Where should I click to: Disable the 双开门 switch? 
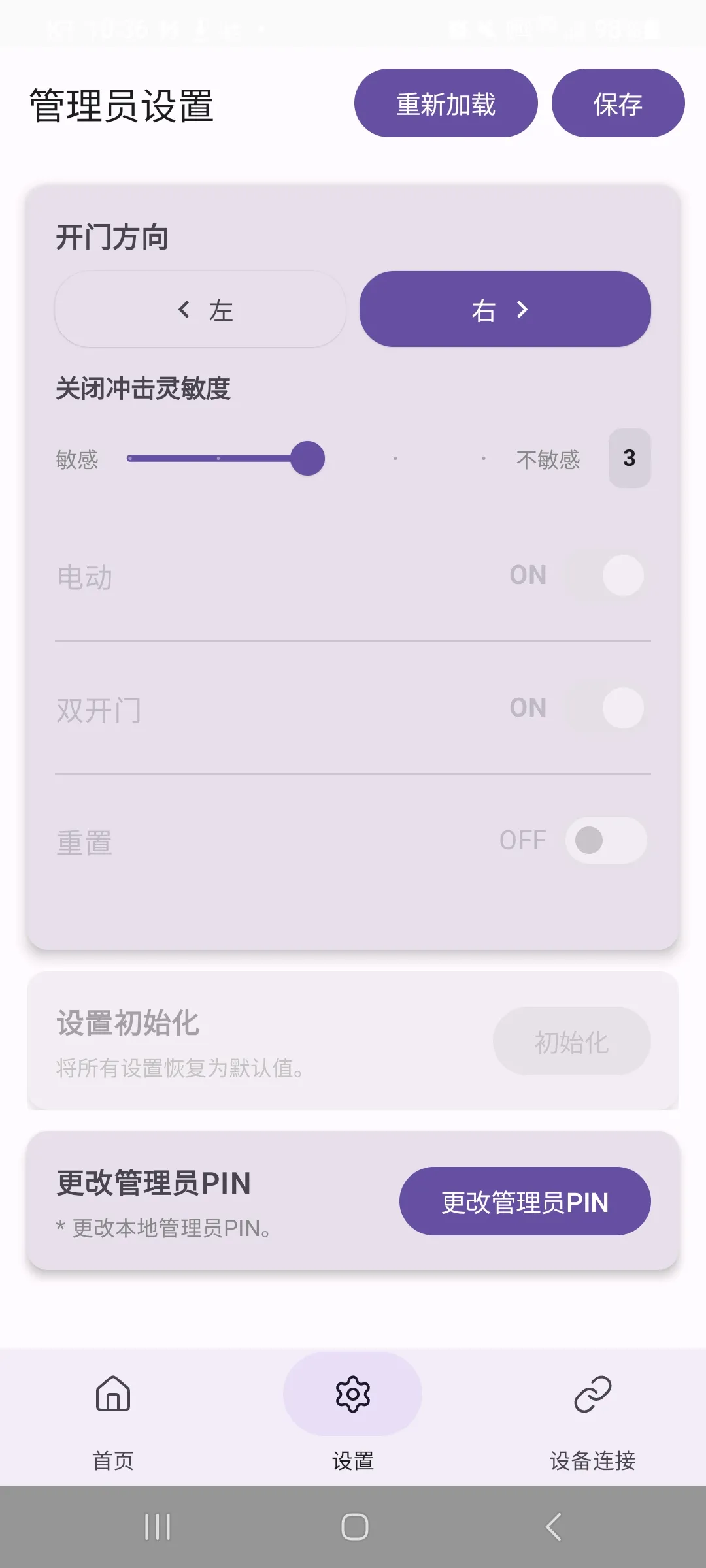606,708
